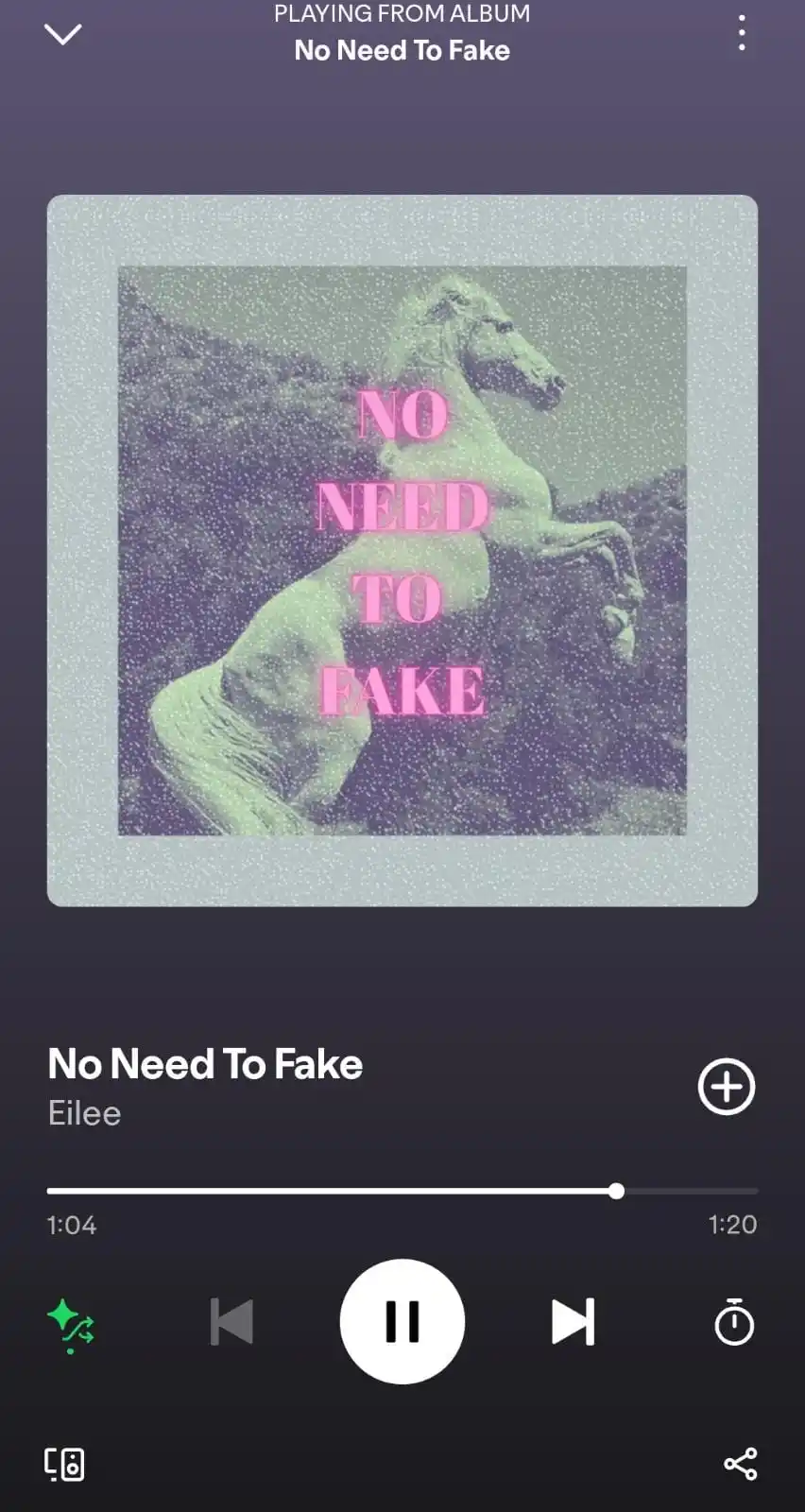Open the sleep timer
Image resolution: width=805 pixels, height=1512 pixels.
(734, 1322)
